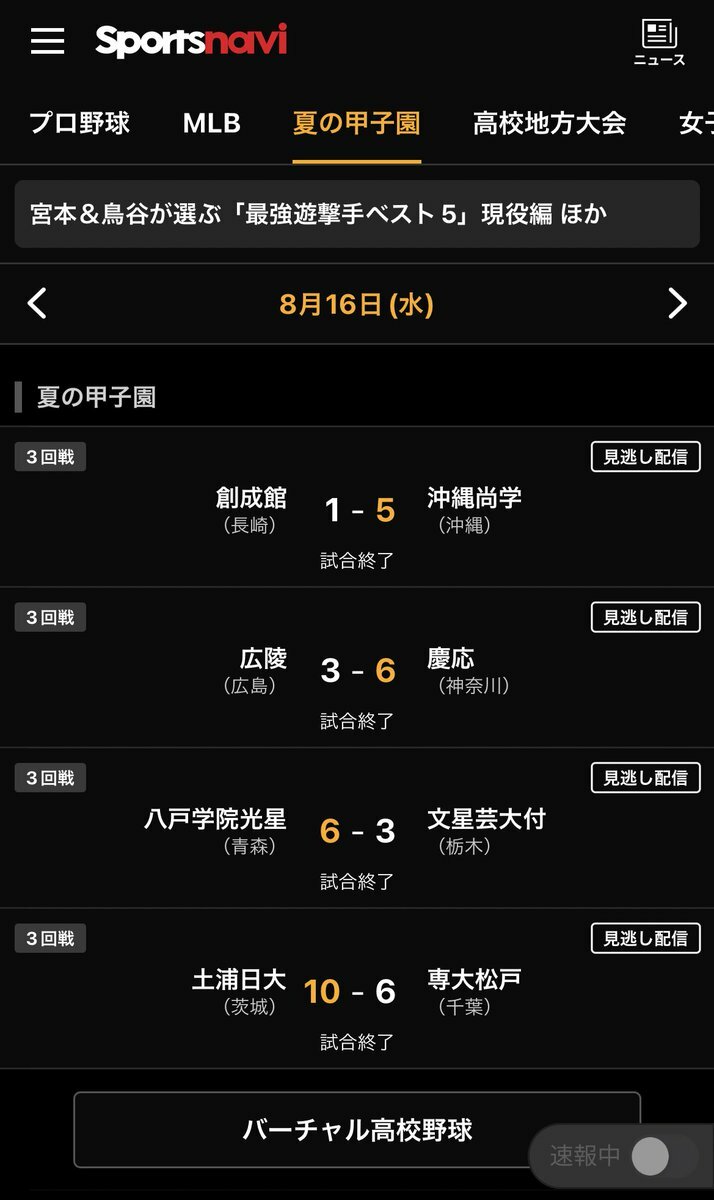Open the 最強遊撃手ベスト5 article banner
The width and height of the screenshot is (714, 1200).
[357, 214]
